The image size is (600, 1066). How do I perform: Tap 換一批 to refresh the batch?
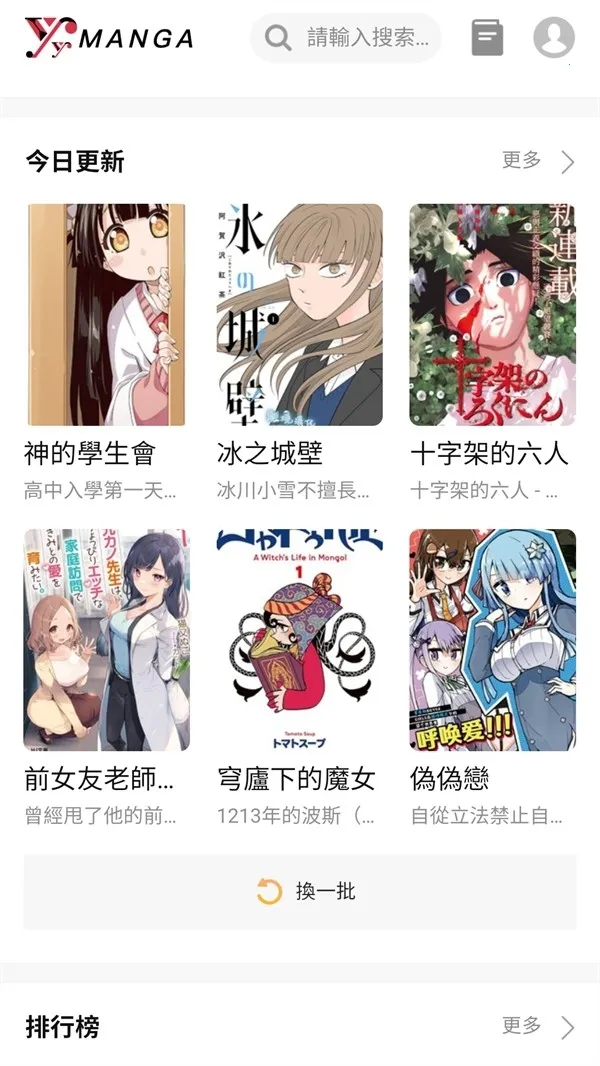pyautogui.click(x=300, y=891)
